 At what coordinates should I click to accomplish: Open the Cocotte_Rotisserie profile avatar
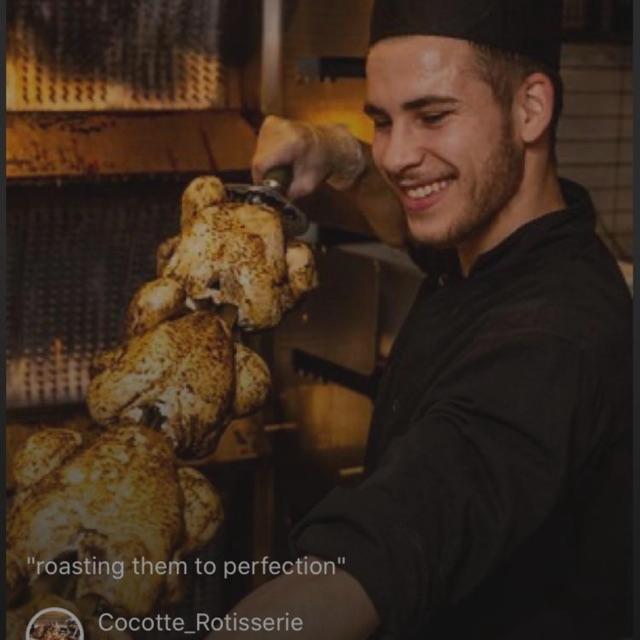click(55, 627)
